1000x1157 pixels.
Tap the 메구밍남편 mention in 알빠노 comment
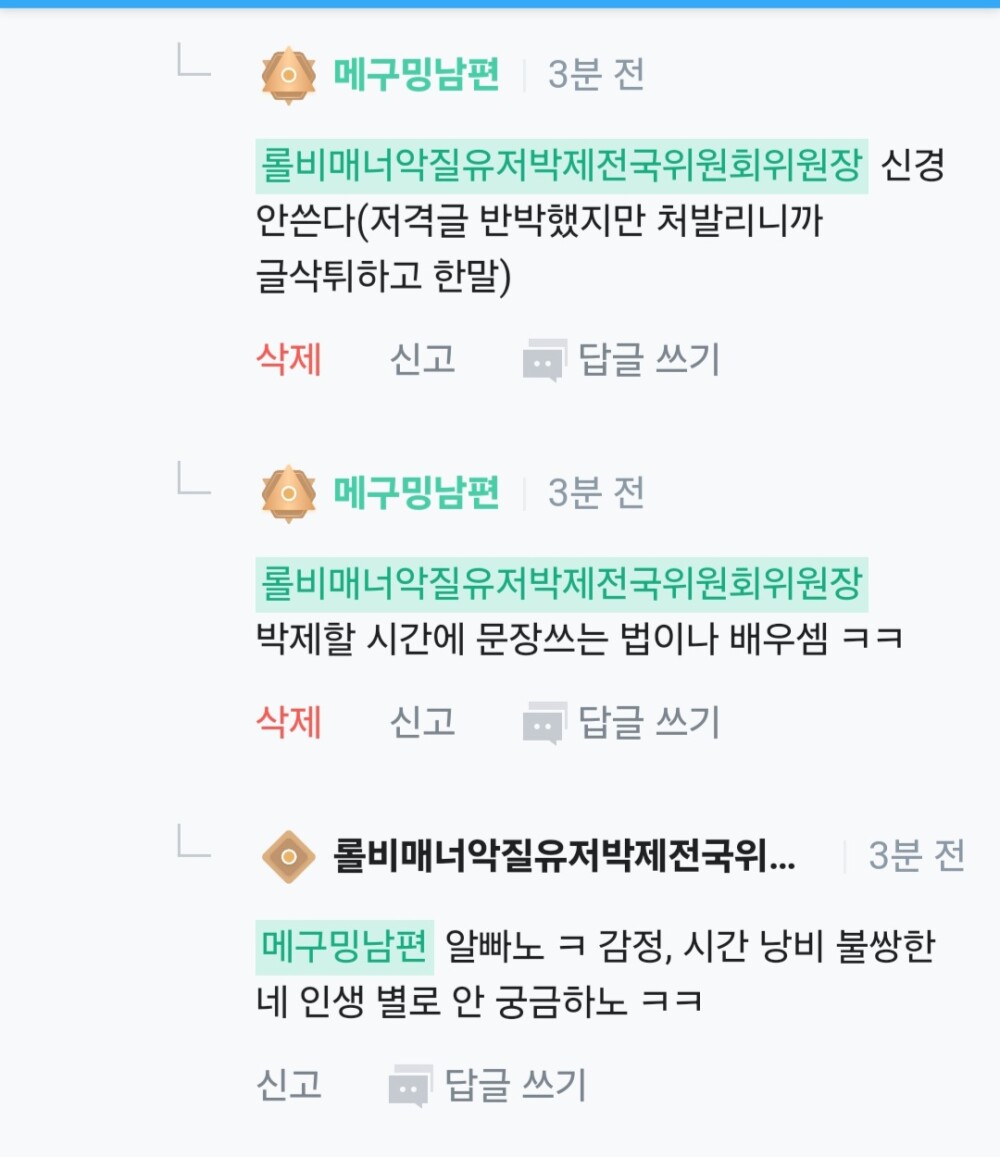pos(345,945)
